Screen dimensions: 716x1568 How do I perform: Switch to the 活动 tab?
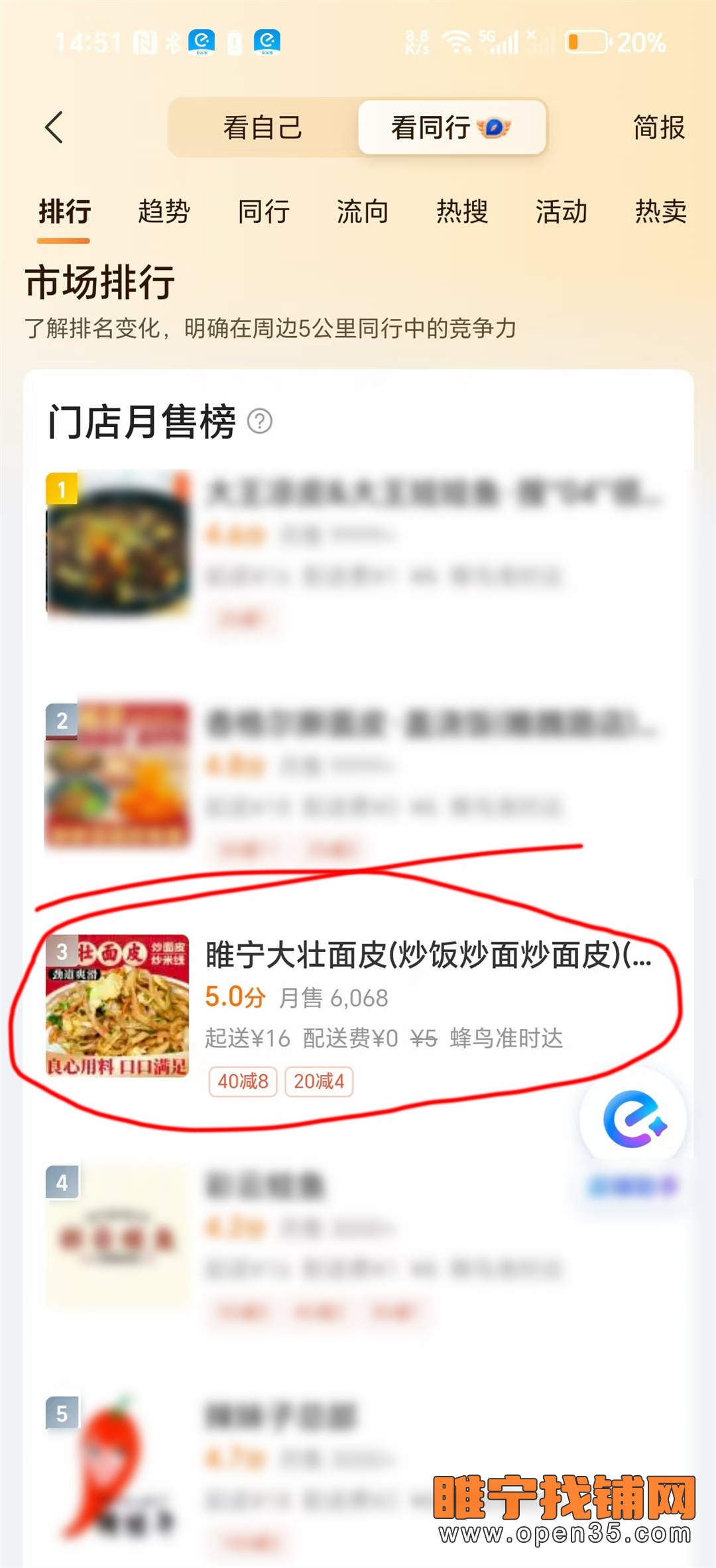click(x=562, y=212)
